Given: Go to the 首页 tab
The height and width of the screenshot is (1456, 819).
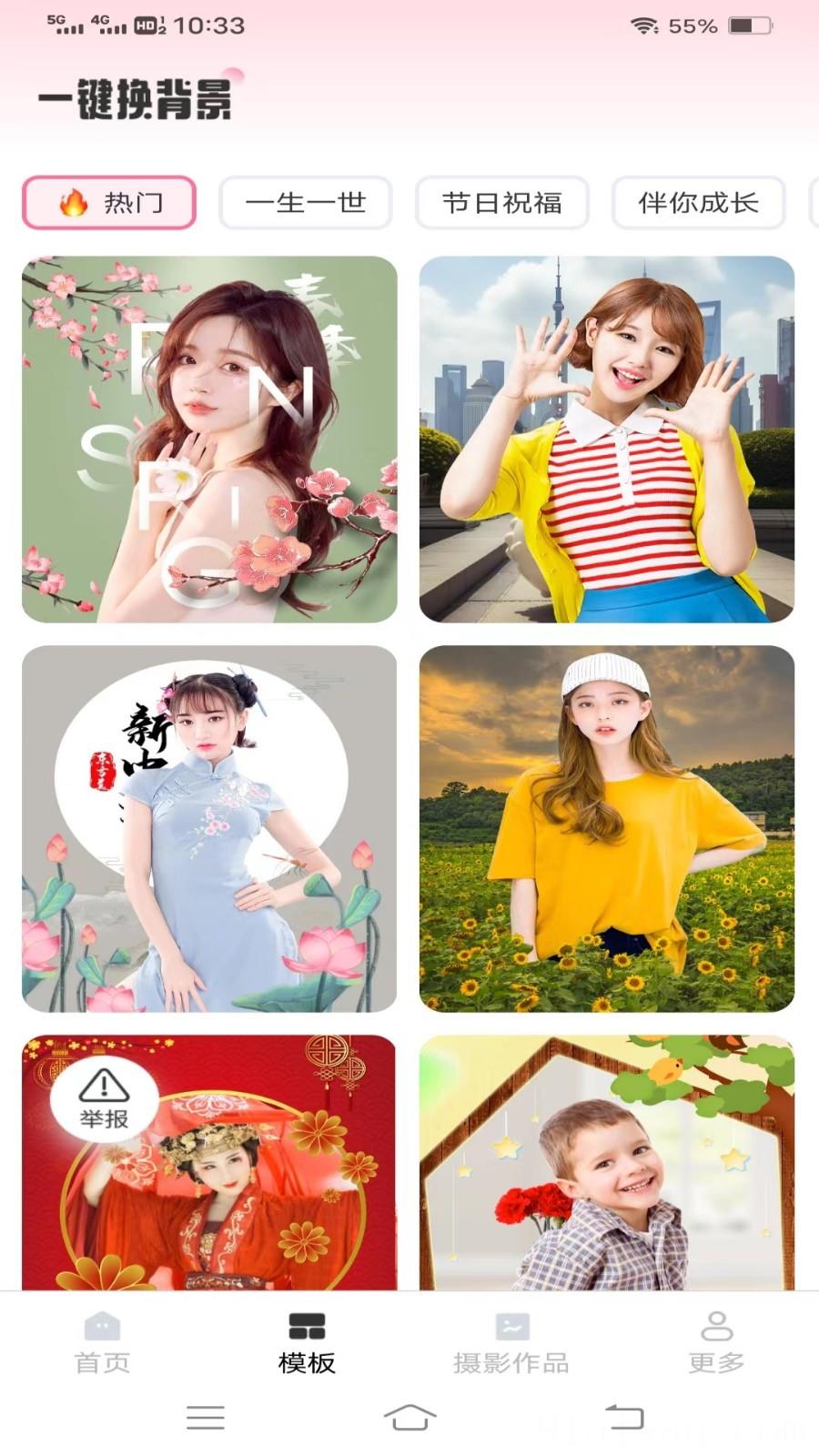Looking at the screenshot, I should (102, 1342).
